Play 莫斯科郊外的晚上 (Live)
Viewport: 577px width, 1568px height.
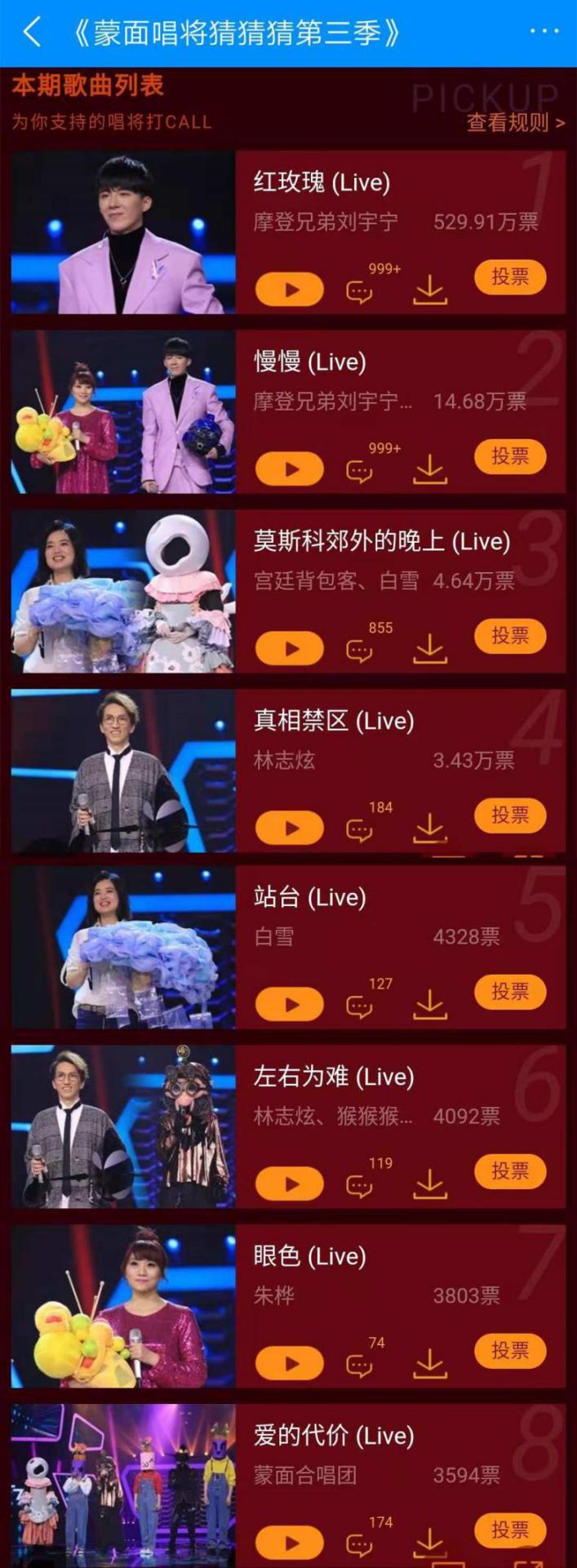pos(289,649)
